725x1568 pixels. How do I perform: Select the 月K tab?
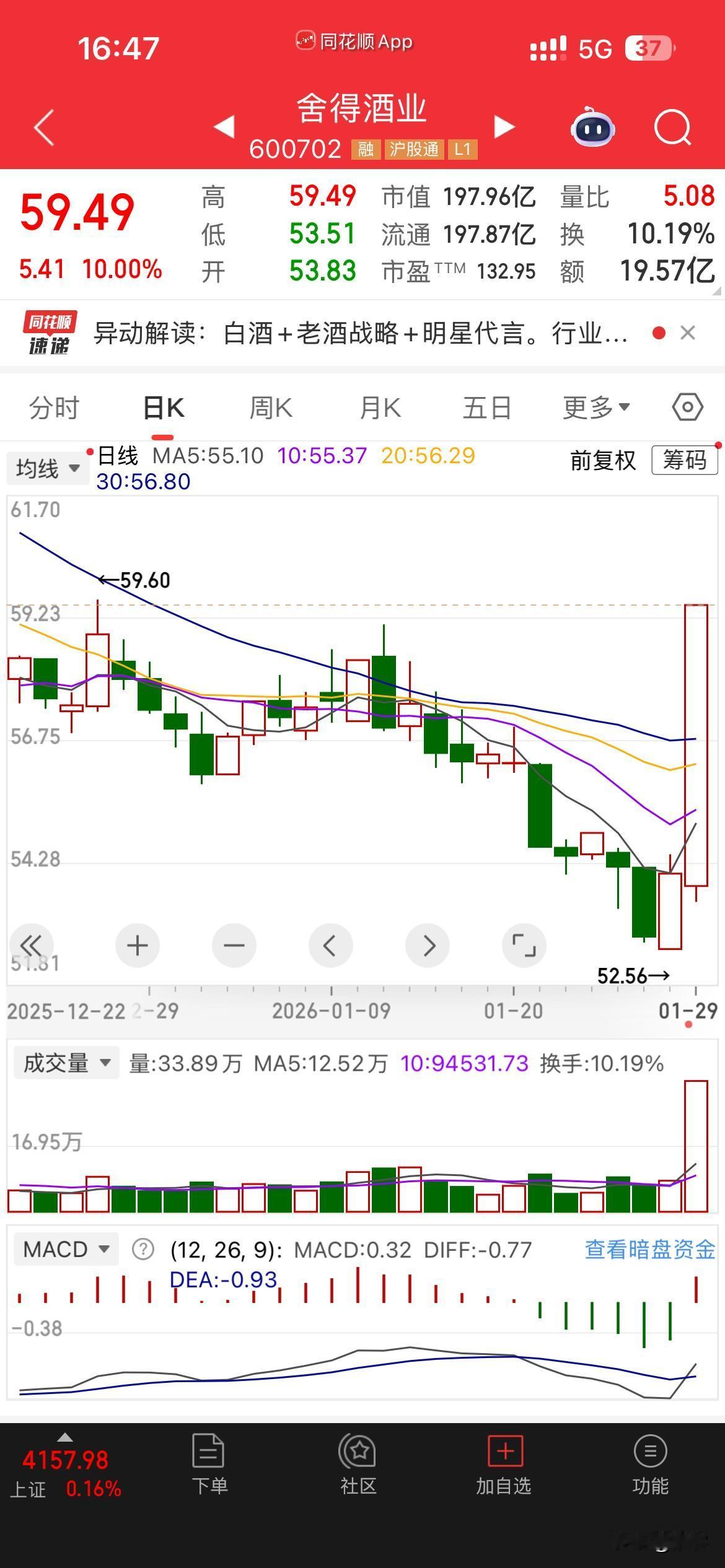pos(380,408)
